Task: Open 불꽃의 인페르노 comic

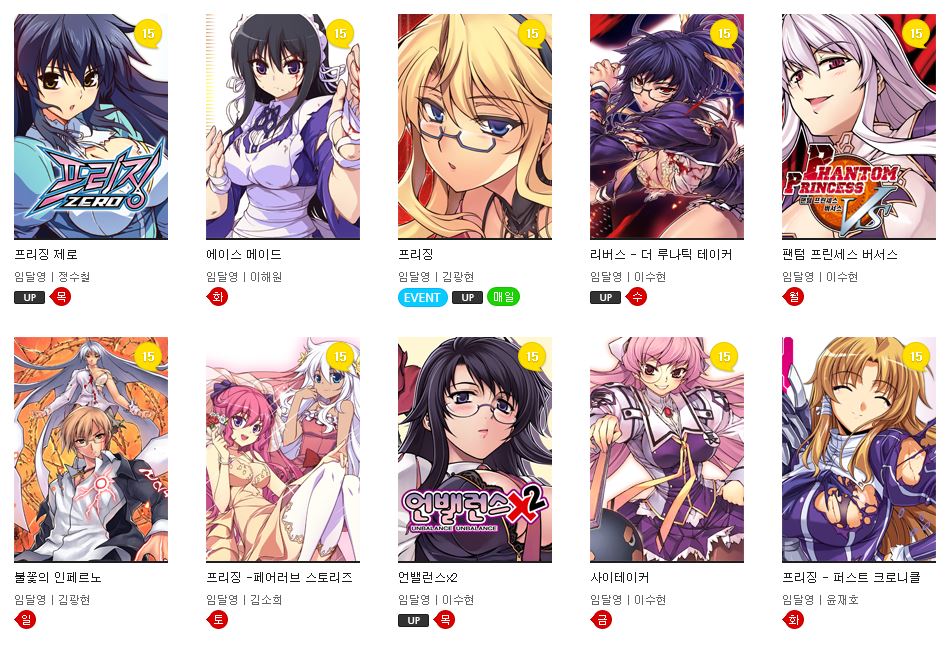Action: pos(91,450)
